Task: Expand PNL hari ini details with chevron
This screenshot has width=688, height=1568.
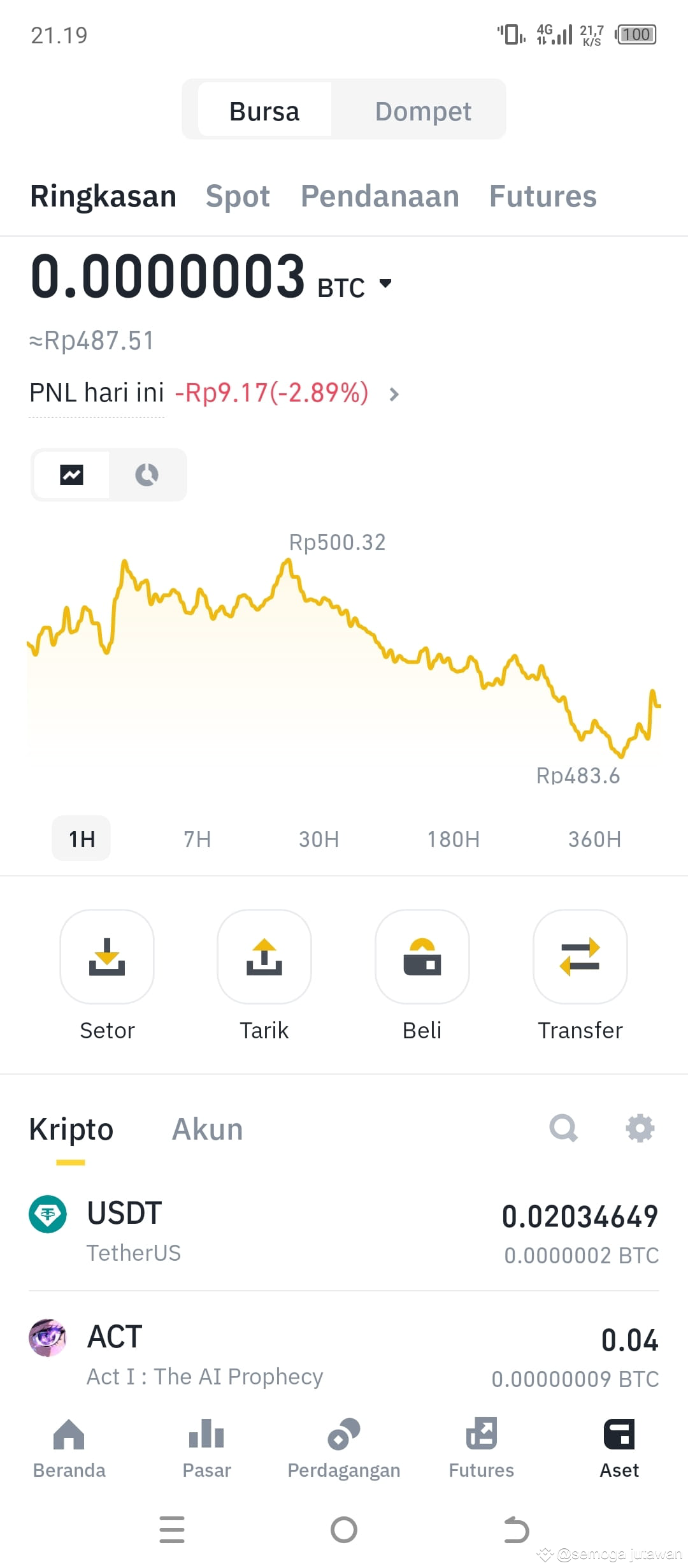Action: pyautogui.click(x=394, y=394)
